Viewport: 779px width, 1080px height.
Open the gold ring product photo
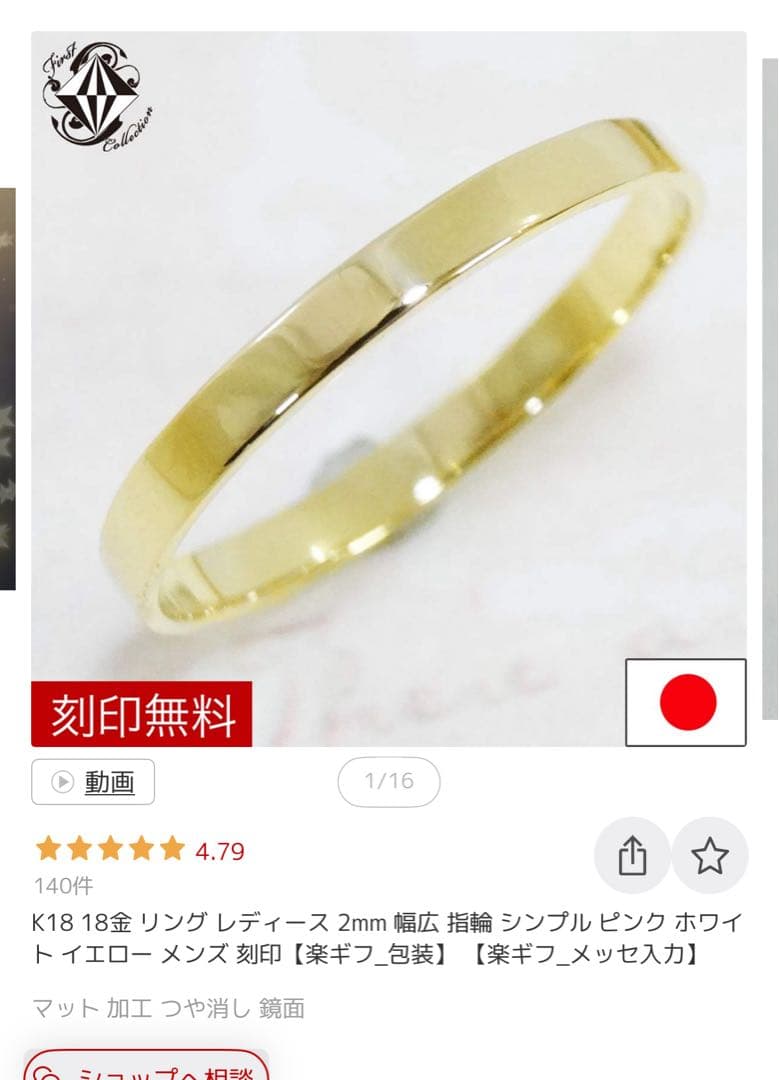click(388, 388)
